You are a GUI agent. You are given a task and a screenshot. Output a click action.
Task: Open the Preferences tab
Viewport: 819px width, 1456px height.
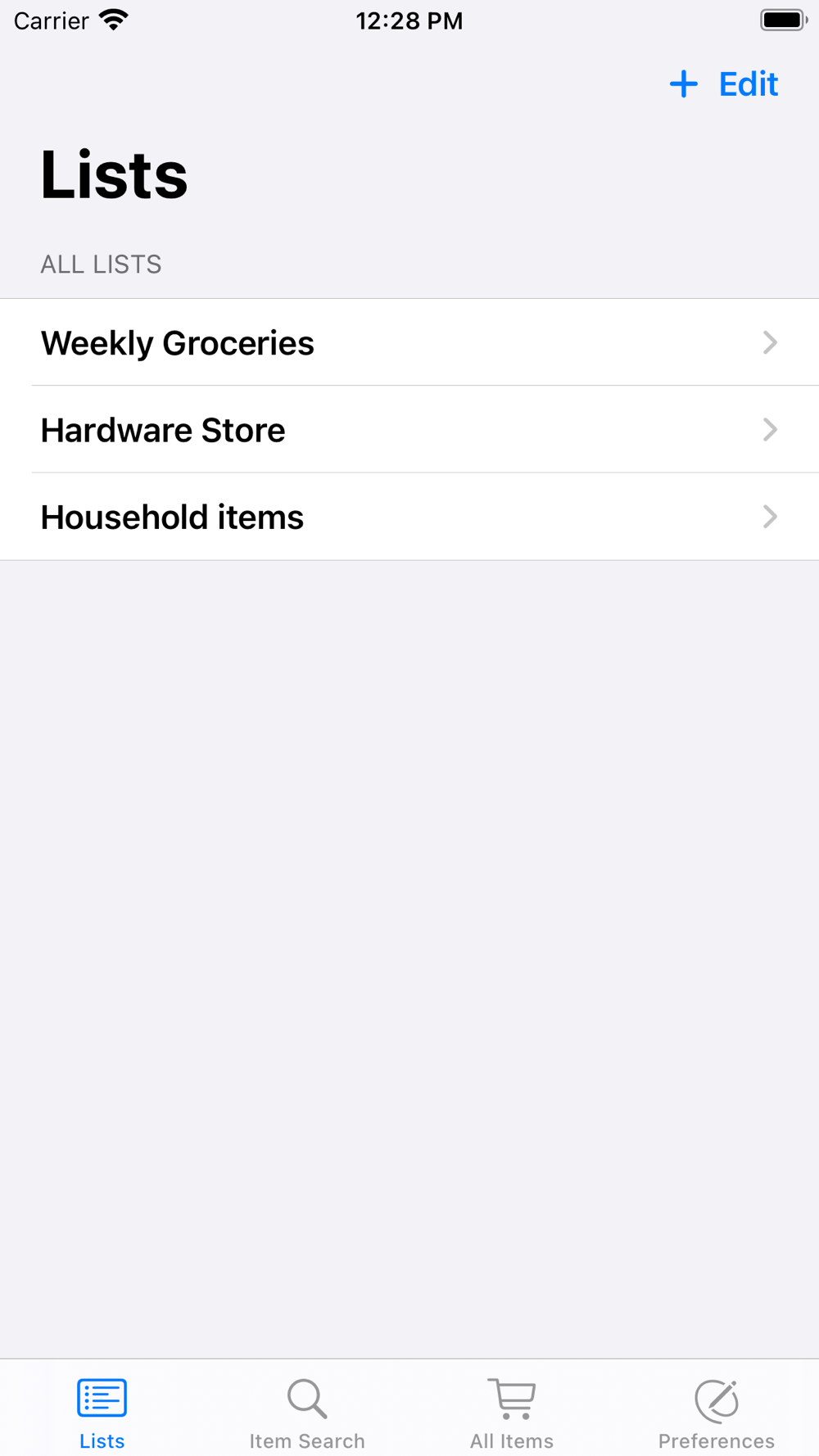click(x=717, y=1412)
